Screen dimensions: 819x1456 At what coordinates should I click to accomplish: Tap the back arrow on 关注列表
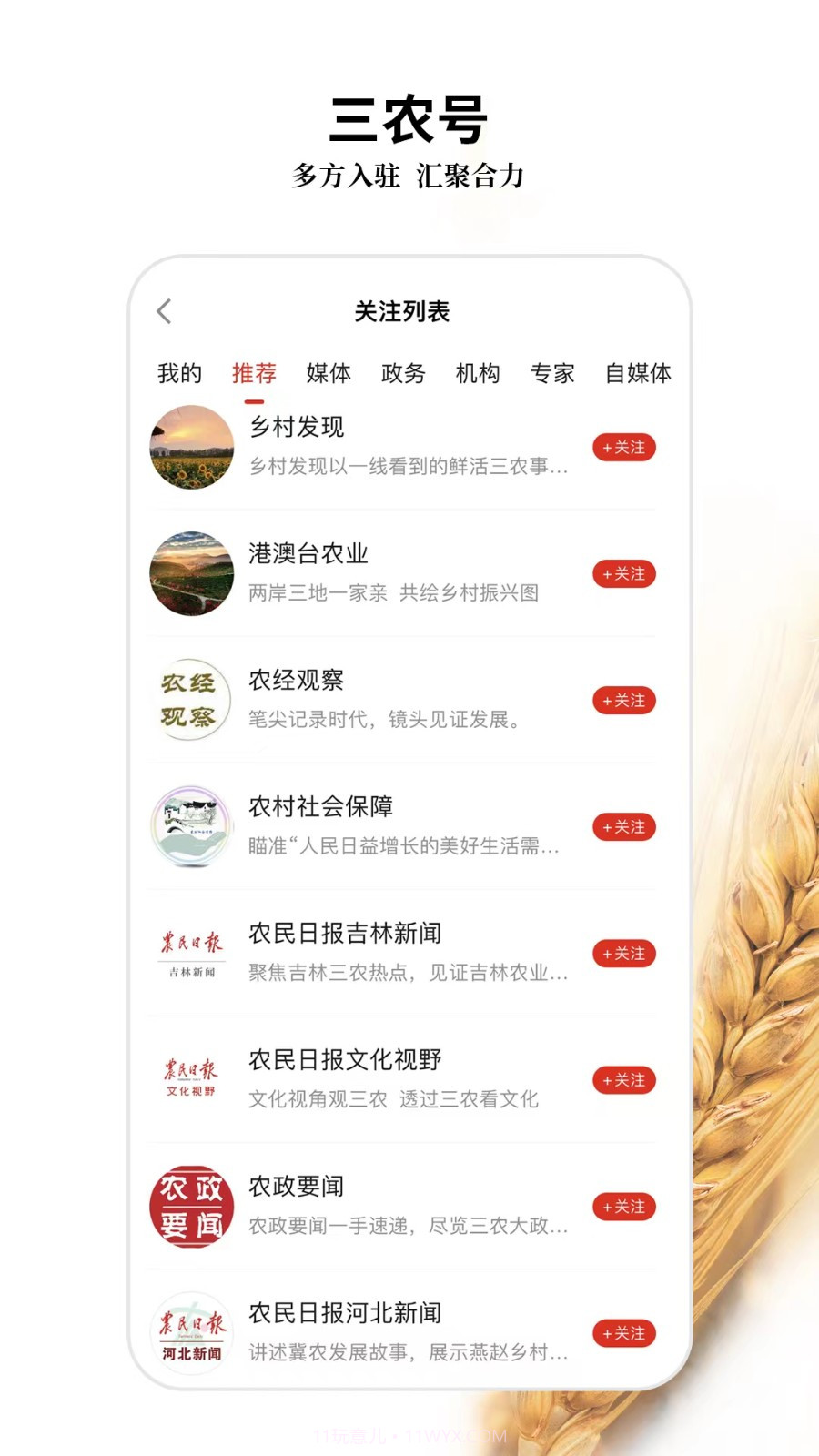164,312
